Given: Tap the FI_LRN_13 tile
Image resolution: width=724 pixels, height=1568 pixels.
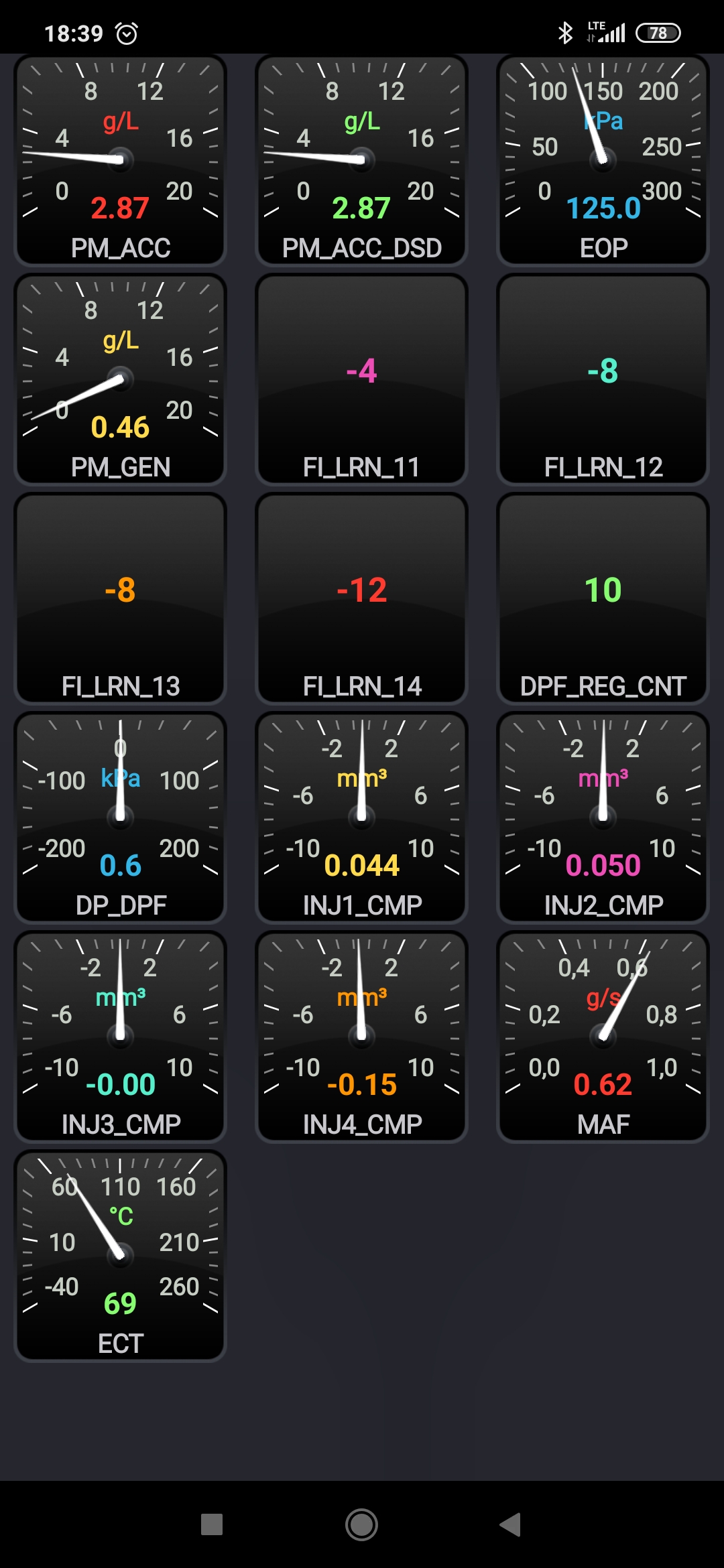Looking at the screenshot, I should tap(121, 598).
